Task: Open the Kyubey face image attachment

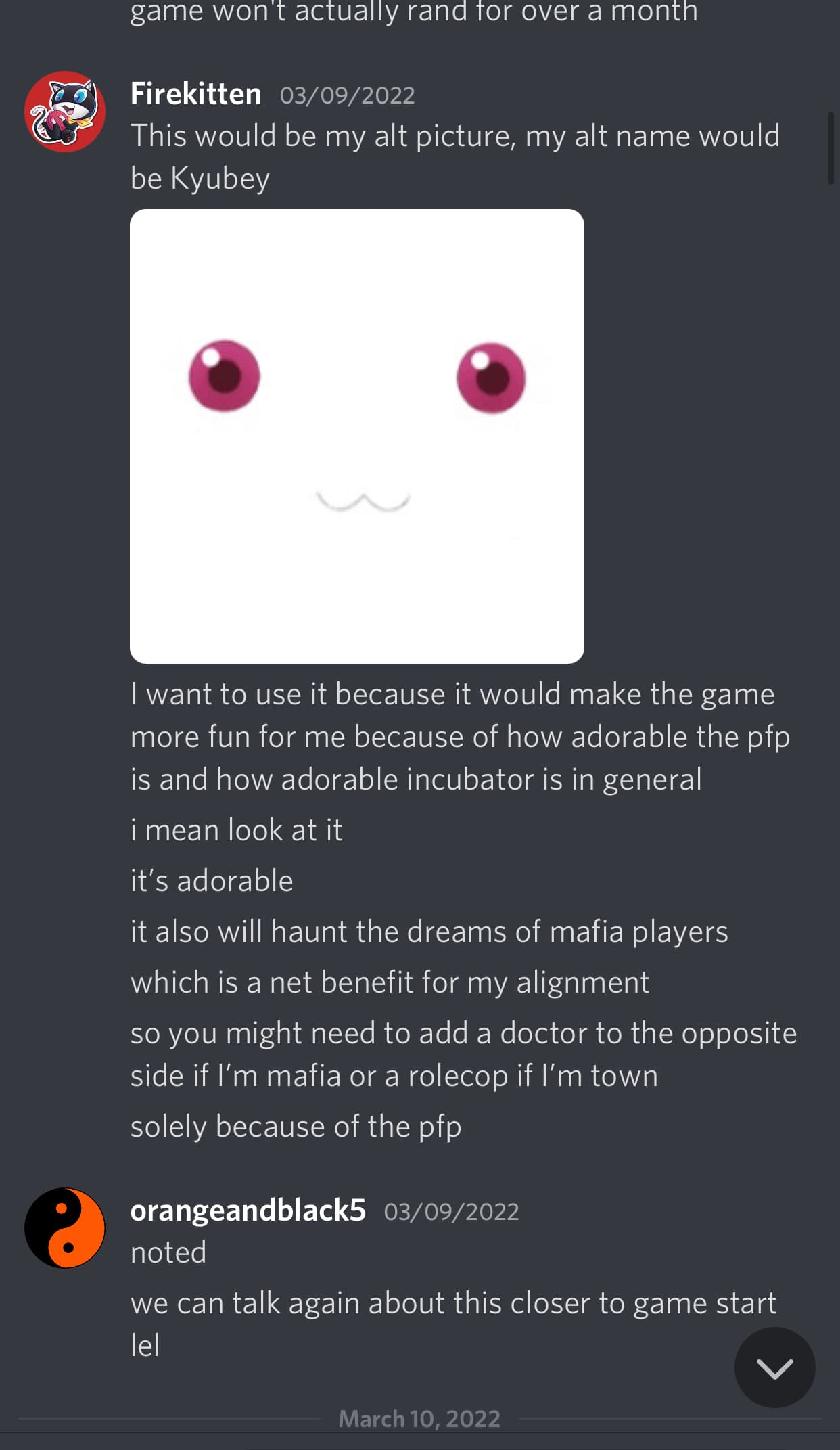Action: pos(357,436)
